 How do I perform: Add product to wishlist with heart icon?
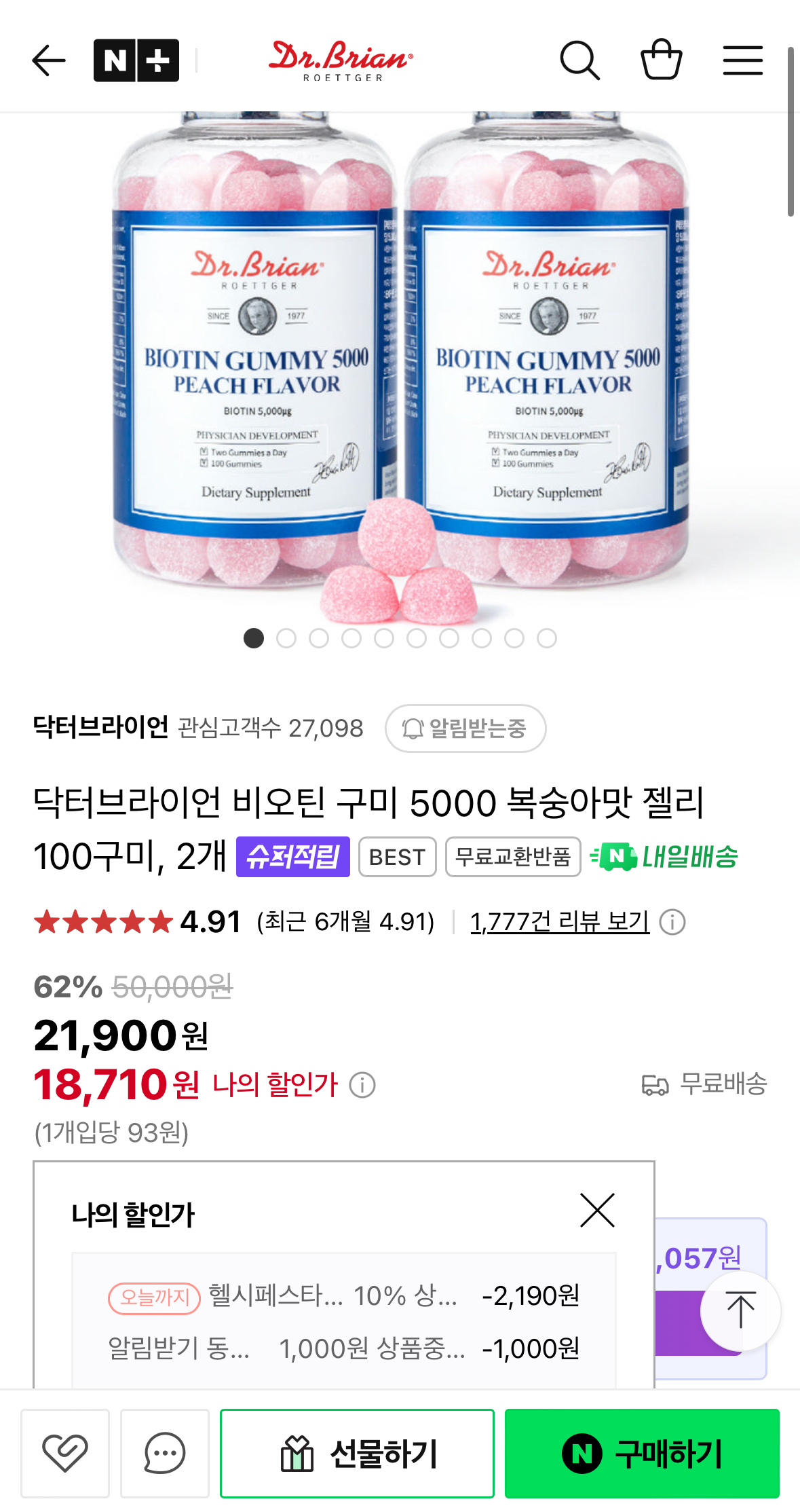pos(65,1453)
